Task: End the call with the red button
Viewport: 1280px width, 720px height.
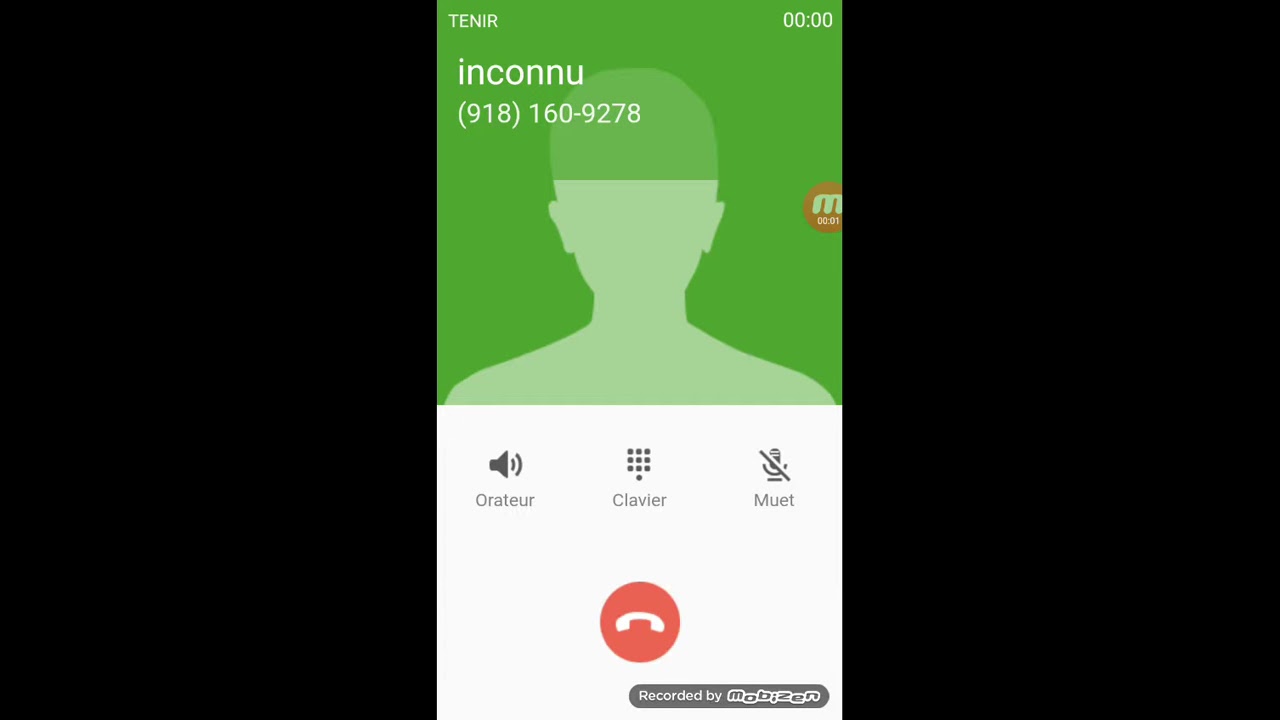Action: coord(640,622)
